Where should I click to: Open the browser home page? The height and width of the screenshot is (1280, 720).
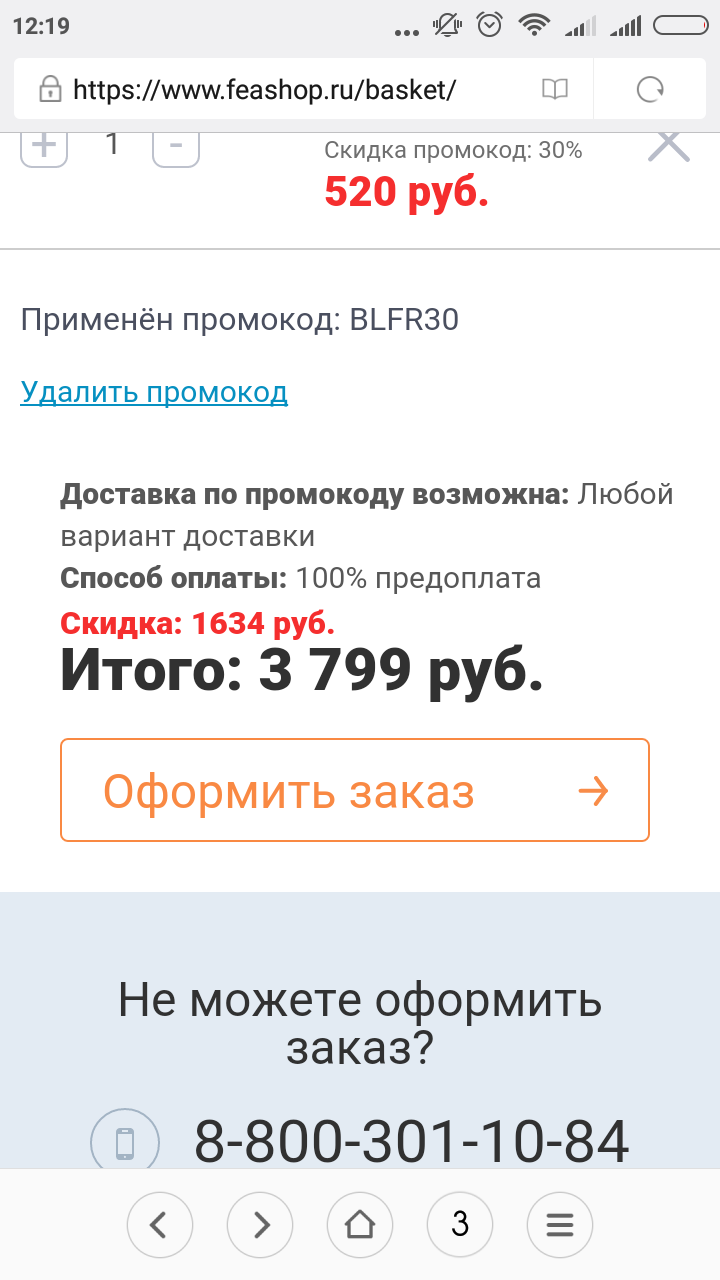coord(360,1224)
